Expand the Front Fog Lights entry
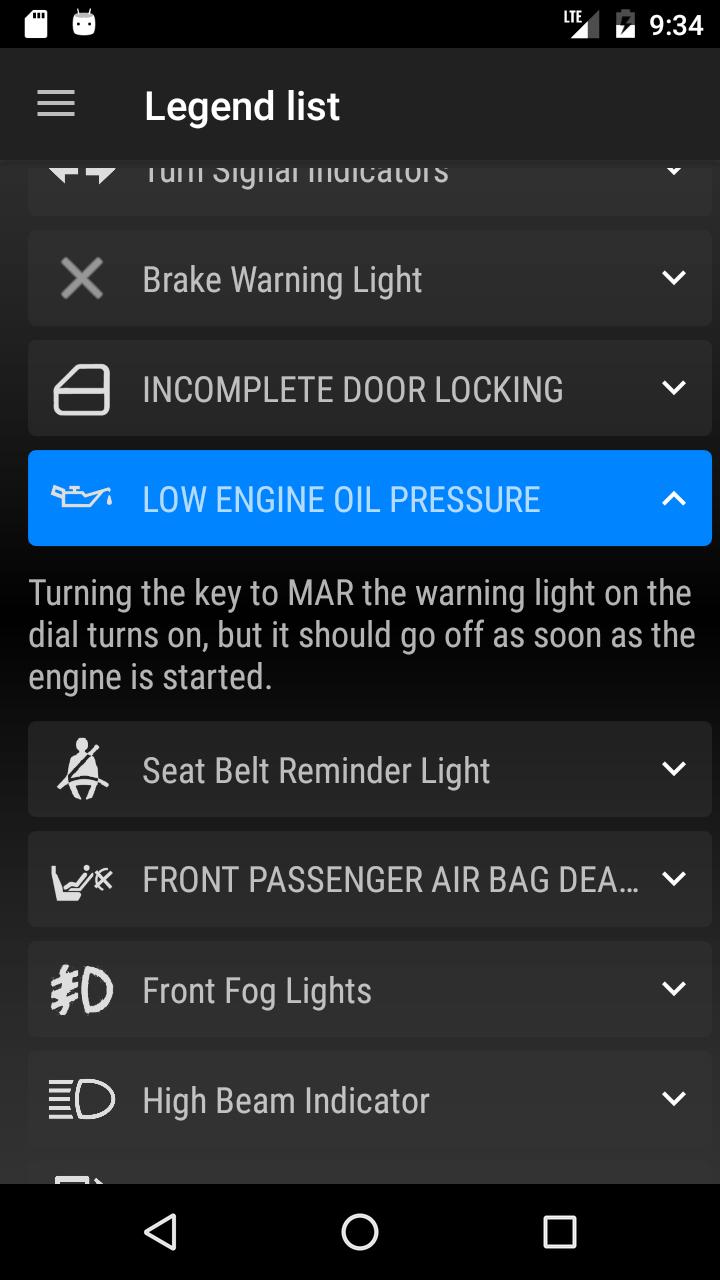Screen dimensions: 720x1280 673,989
